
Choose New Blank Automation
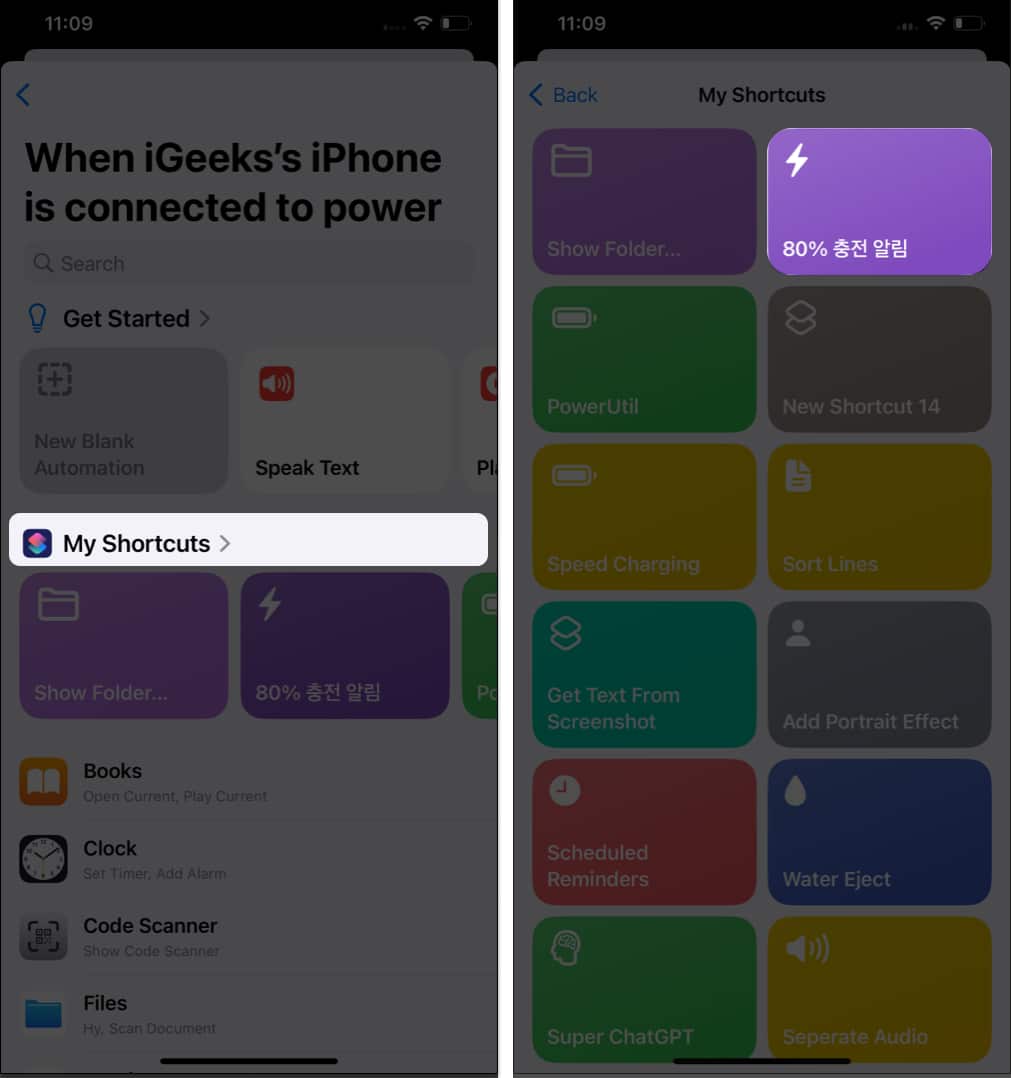click(124, 420)
